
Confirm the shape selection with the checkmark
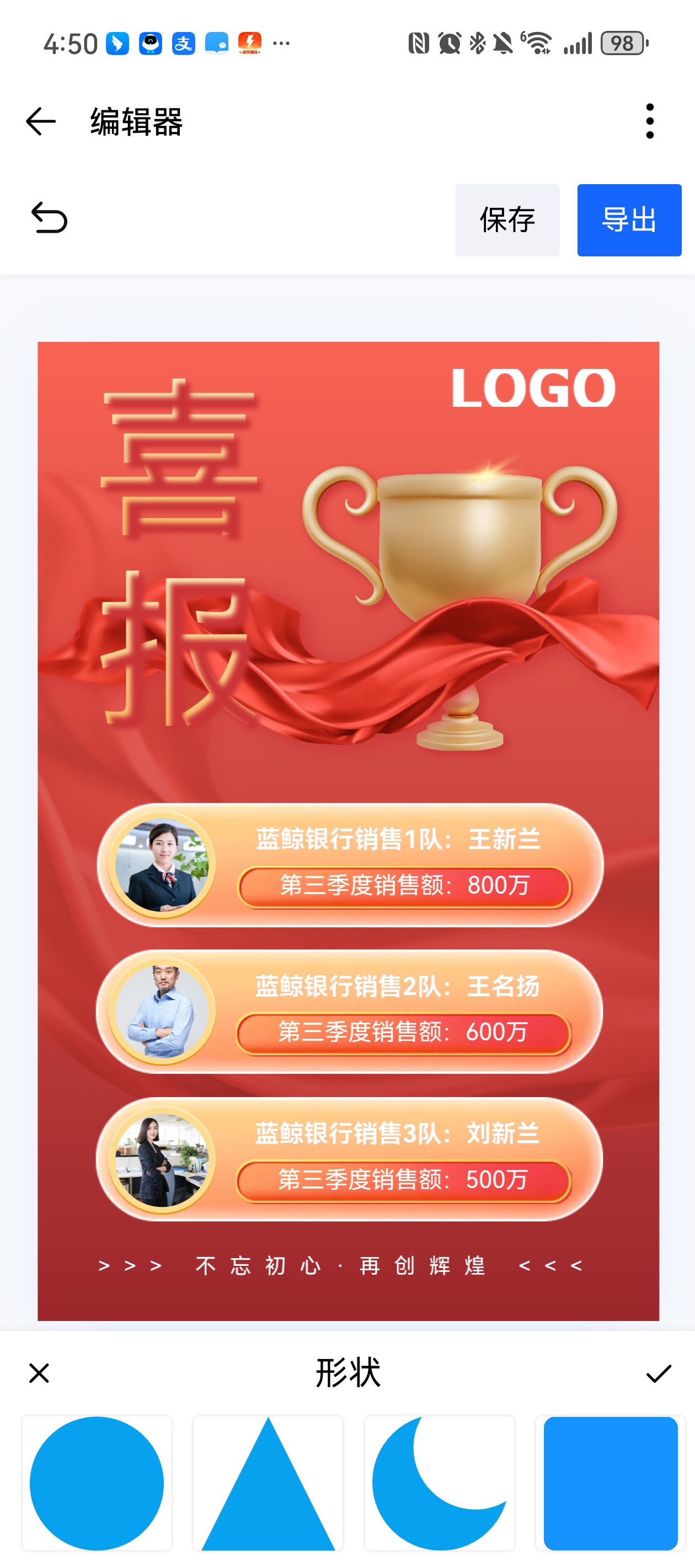pyautogui.click(x=658, y=1373)
